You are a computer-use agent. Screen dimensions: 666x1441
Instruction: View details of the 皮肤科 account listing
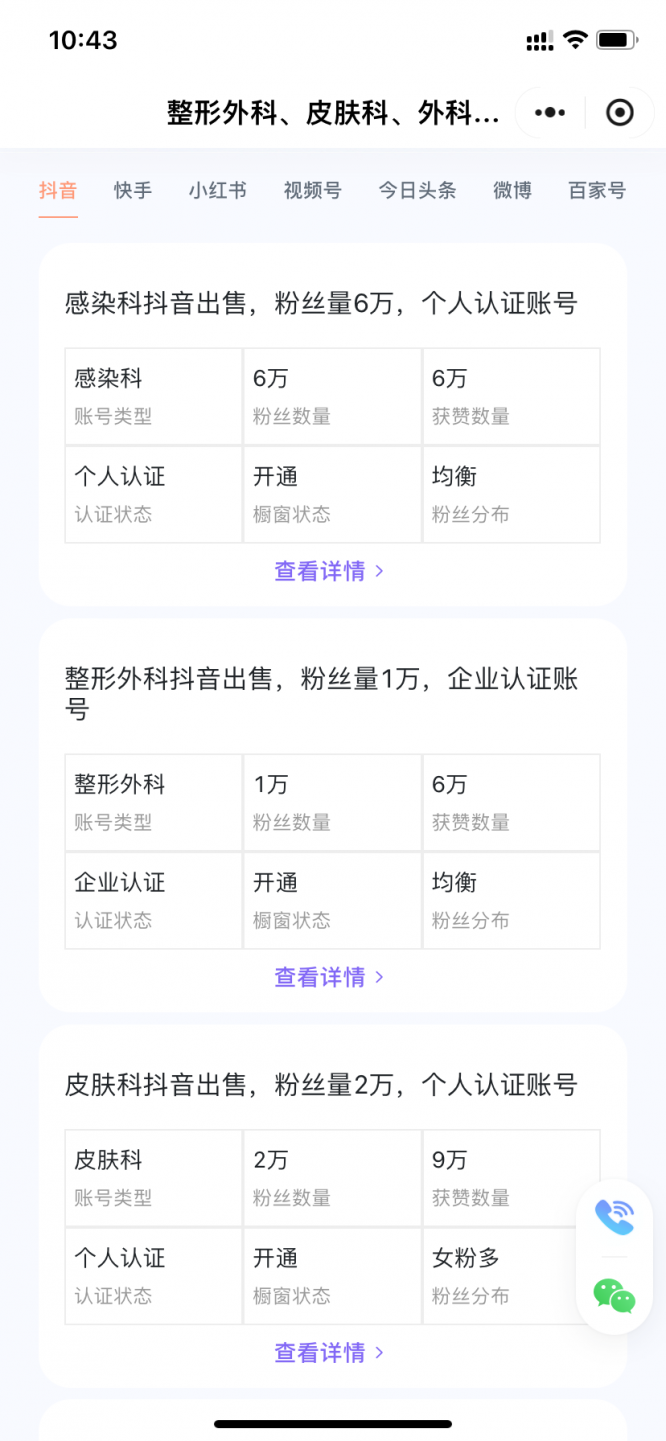329,1353
